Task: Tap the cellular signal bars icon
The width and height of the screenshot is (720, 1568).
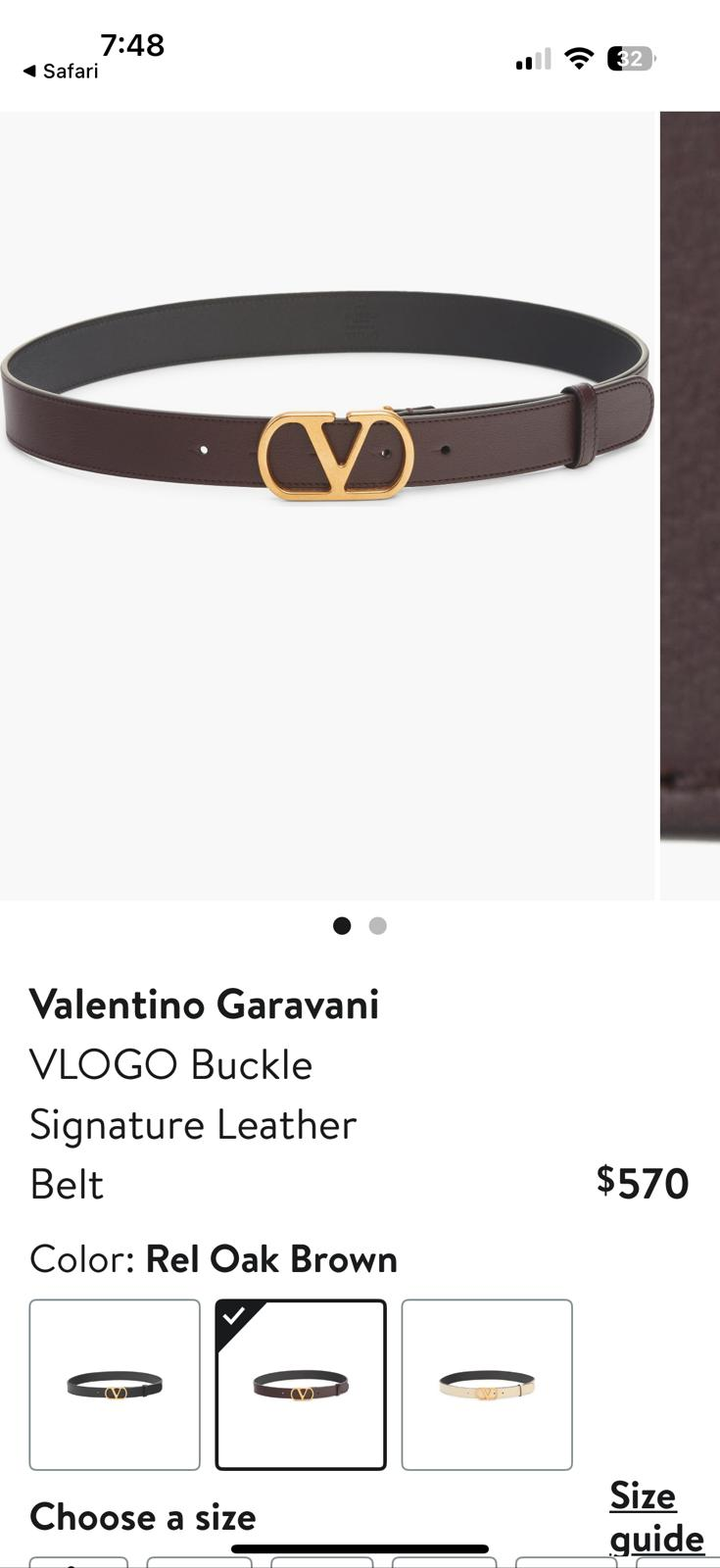Action: tap(530, 59)
